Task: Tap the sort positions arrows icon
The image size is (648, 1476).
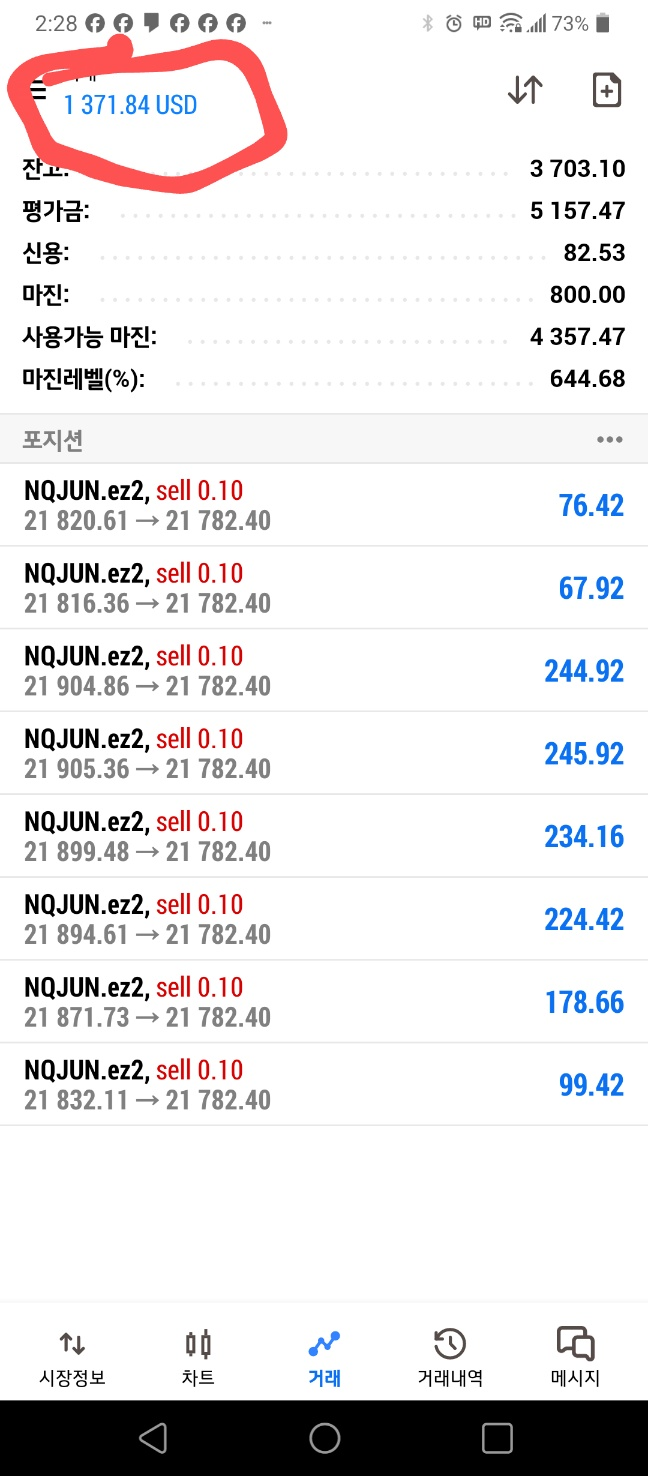Action: click(525, 90)
